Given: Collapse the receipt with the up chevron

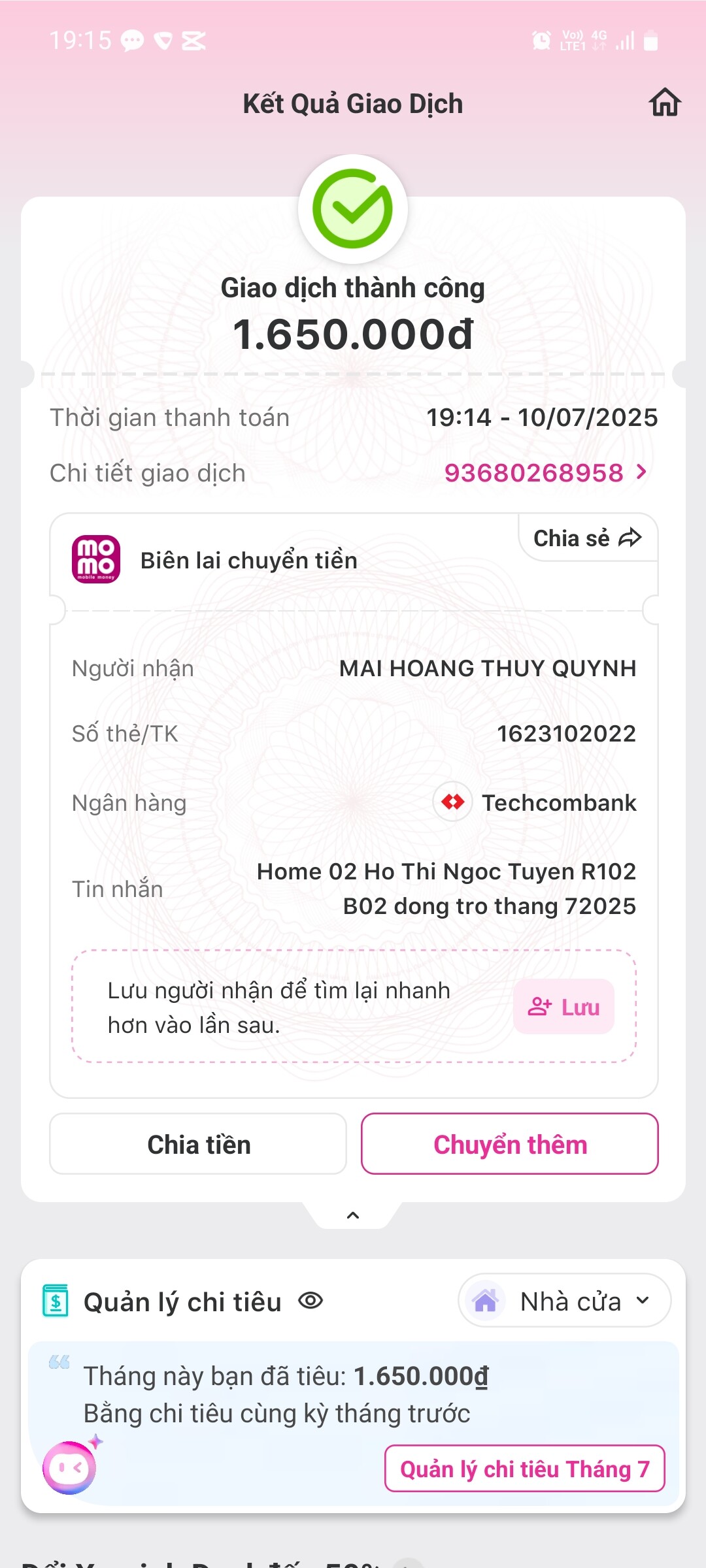Looking at the screenshot, I should coord(352,1215).
